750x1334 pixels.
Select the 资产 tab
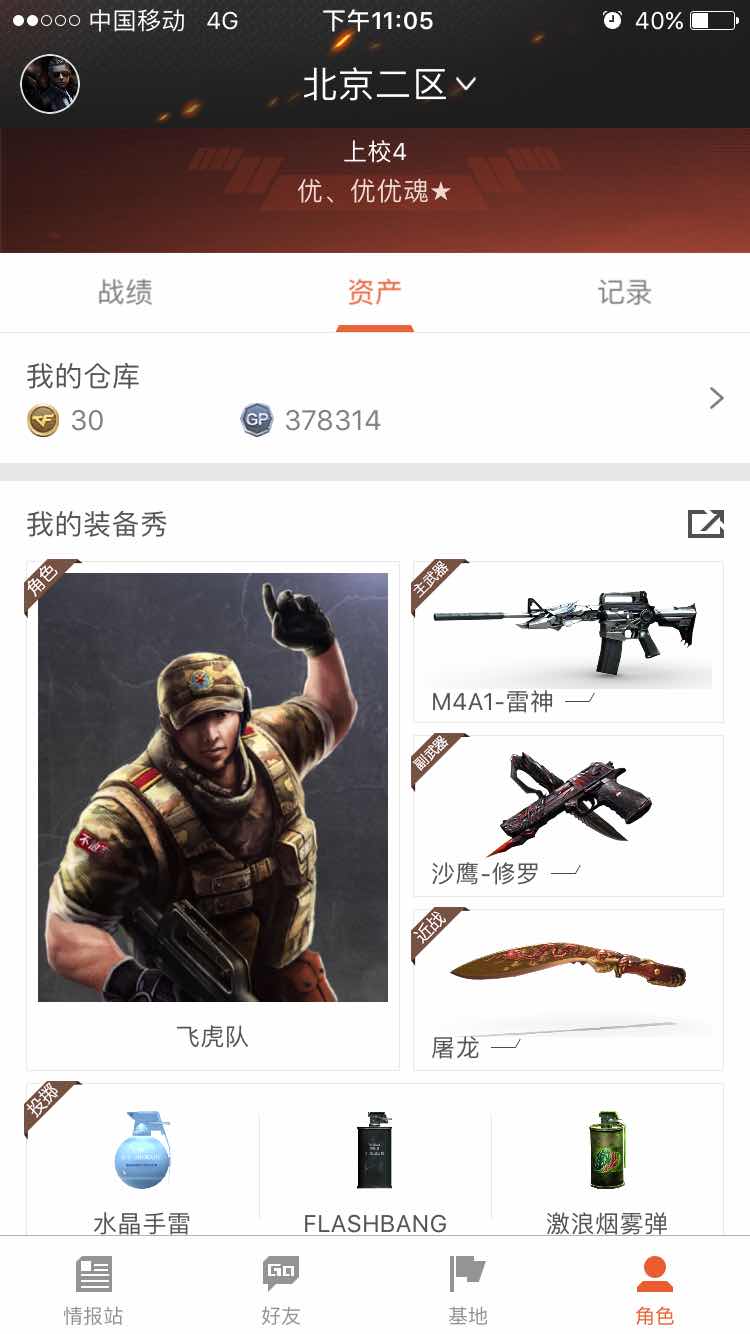375,292
